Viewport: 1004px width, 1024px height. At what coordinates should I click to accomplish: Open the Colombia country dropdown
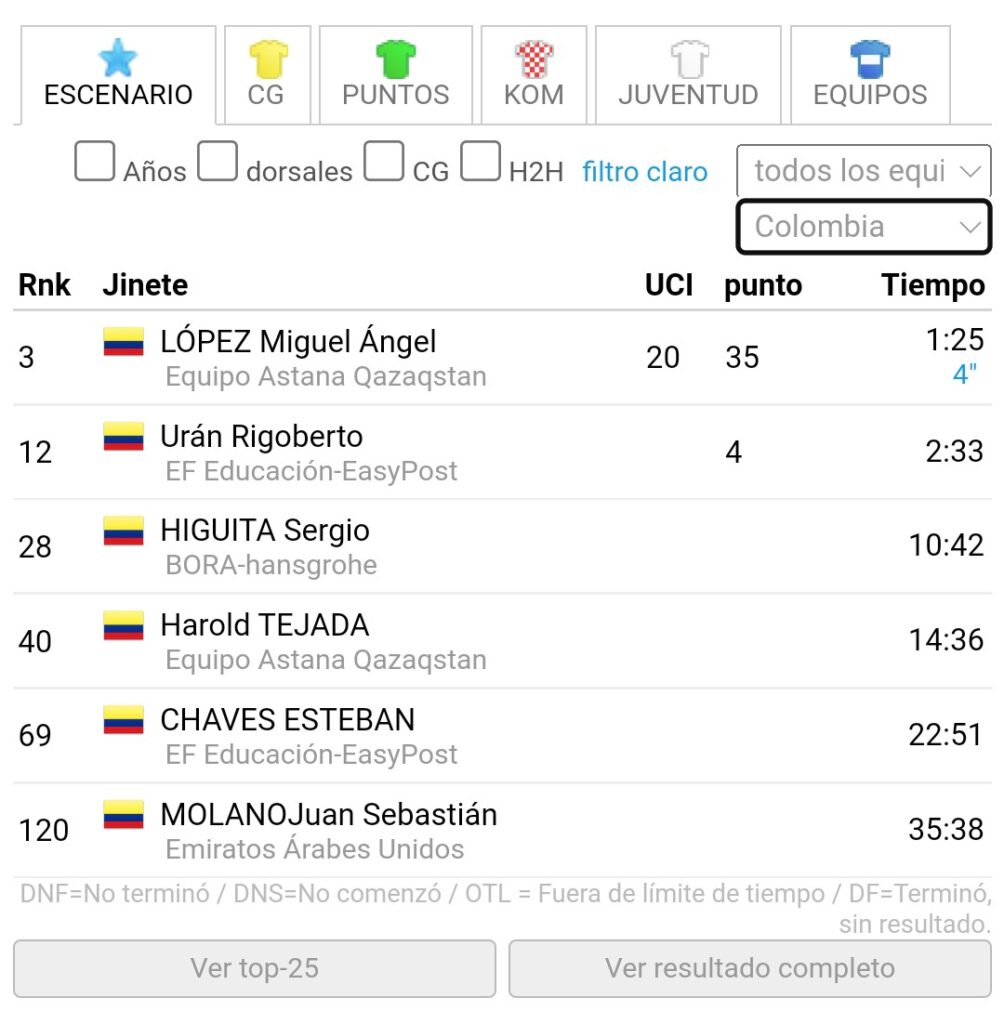click(x=864, y=227)
